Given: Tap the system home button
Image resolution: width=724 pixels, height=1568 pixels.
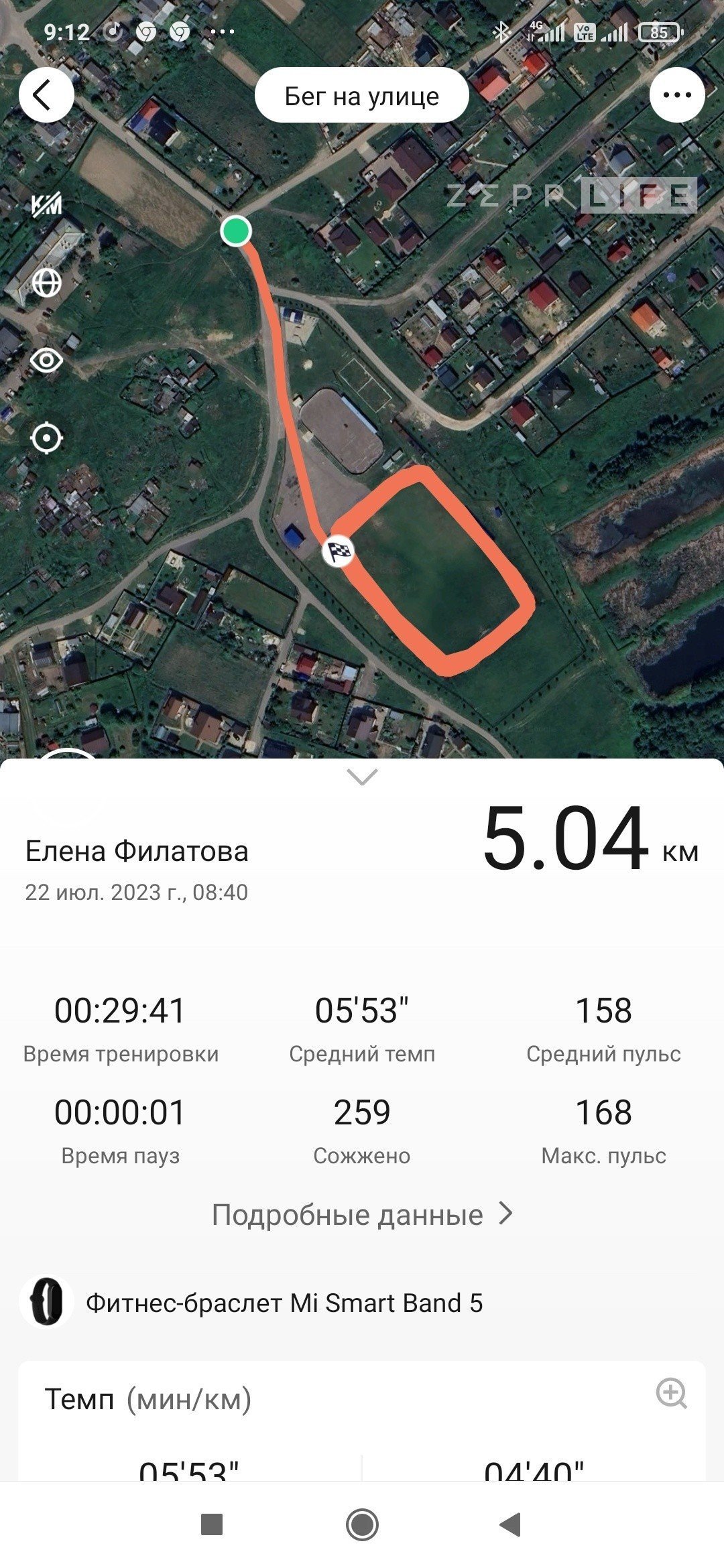Looking at the screenshot, I should point(362,1524).
